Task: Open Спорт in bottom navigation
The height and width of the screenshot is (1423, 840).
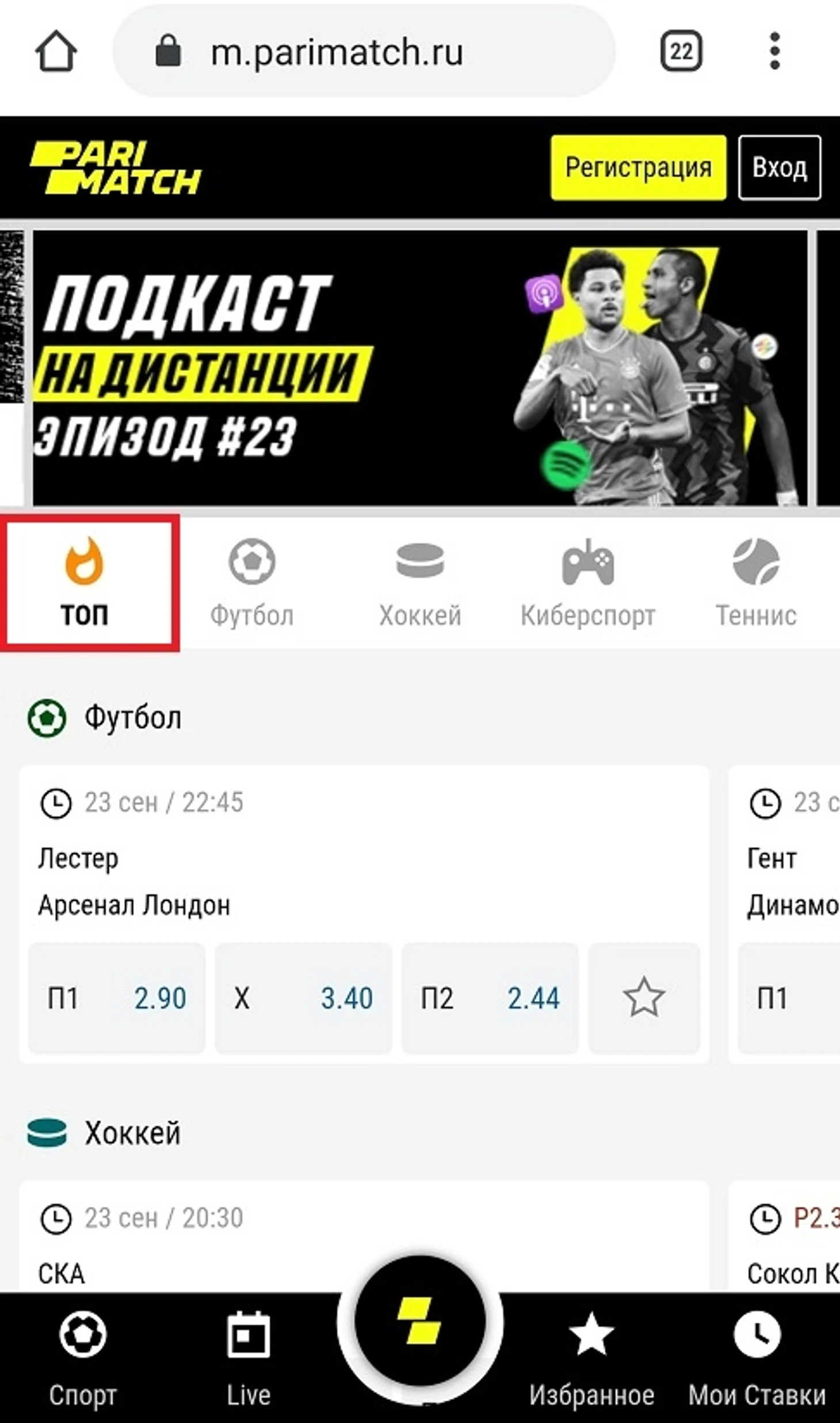Action: click(x=83, y=1358)
